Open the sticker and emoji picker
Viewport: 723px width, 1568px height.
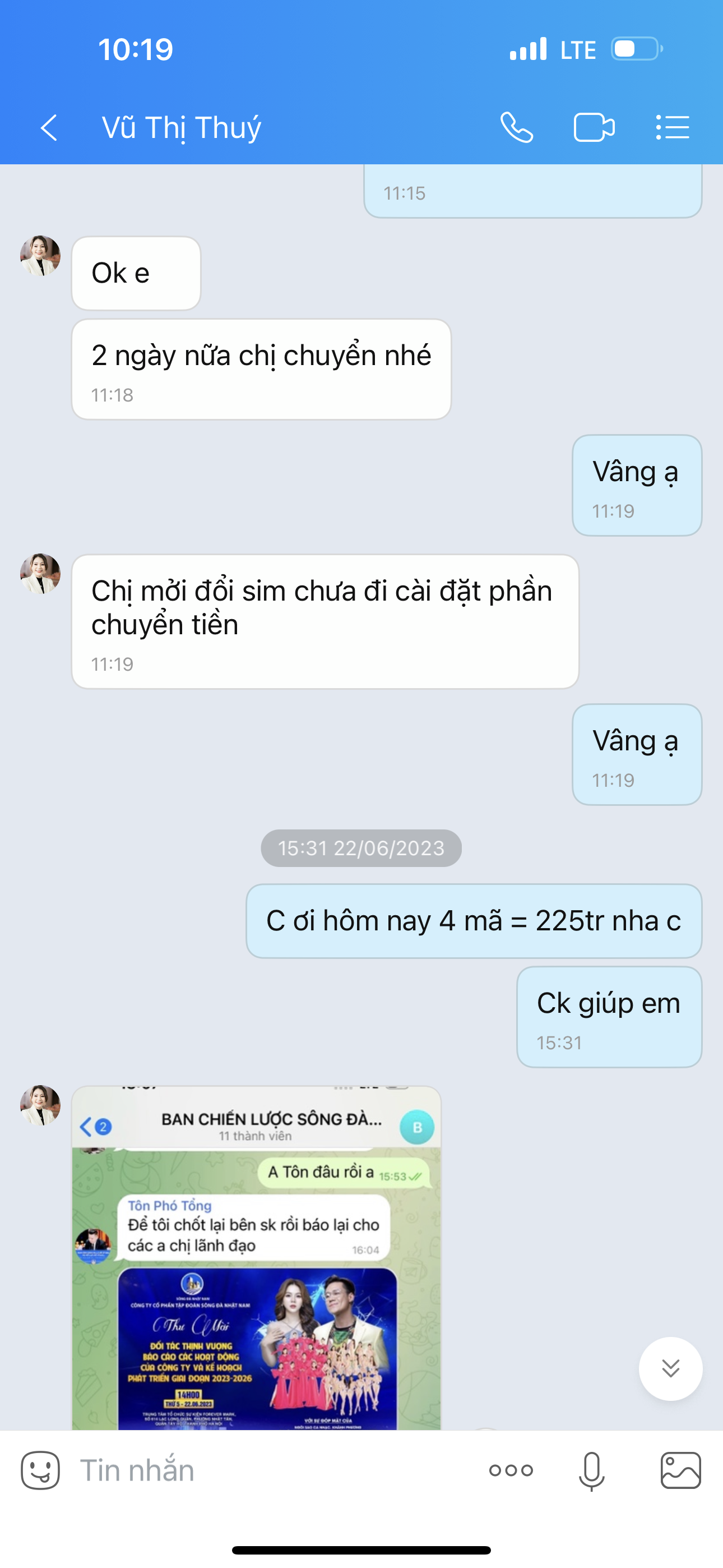click(x=40, y=1470)
